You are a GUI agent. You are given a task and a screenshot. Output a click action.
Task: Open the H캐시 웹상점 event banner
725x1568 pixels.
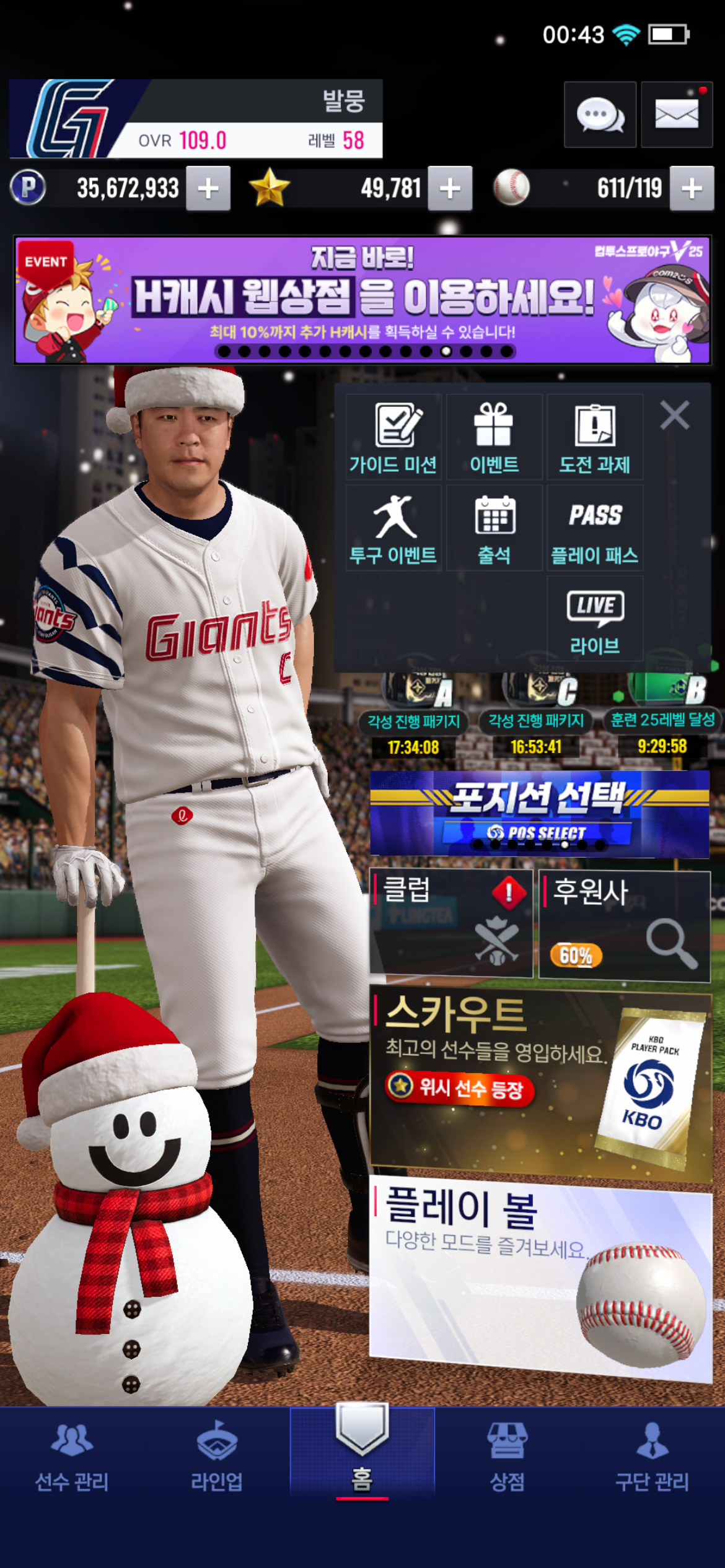pyautogui.click(x=362, y=300)
